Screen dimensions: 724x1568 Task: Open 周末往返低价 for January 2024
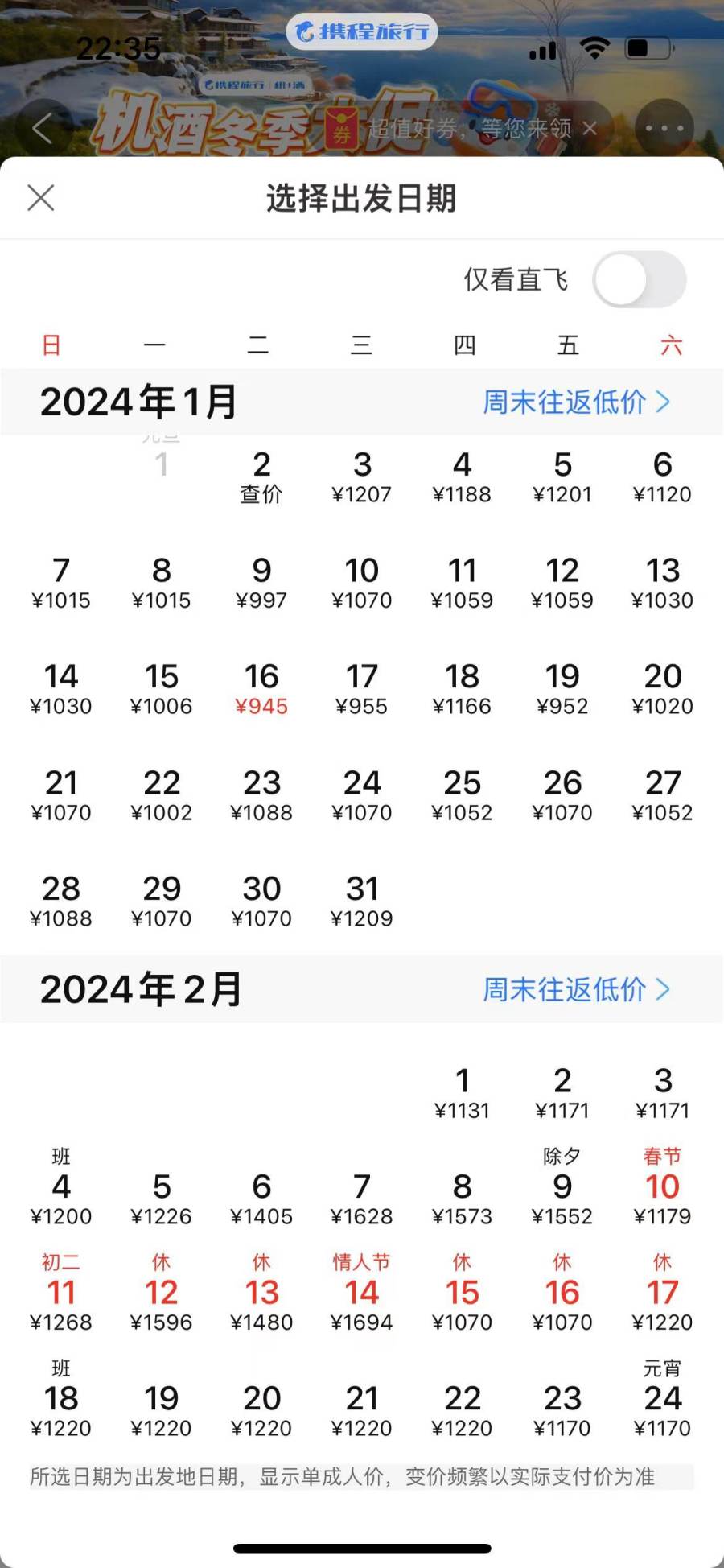[x=575, y=402]
